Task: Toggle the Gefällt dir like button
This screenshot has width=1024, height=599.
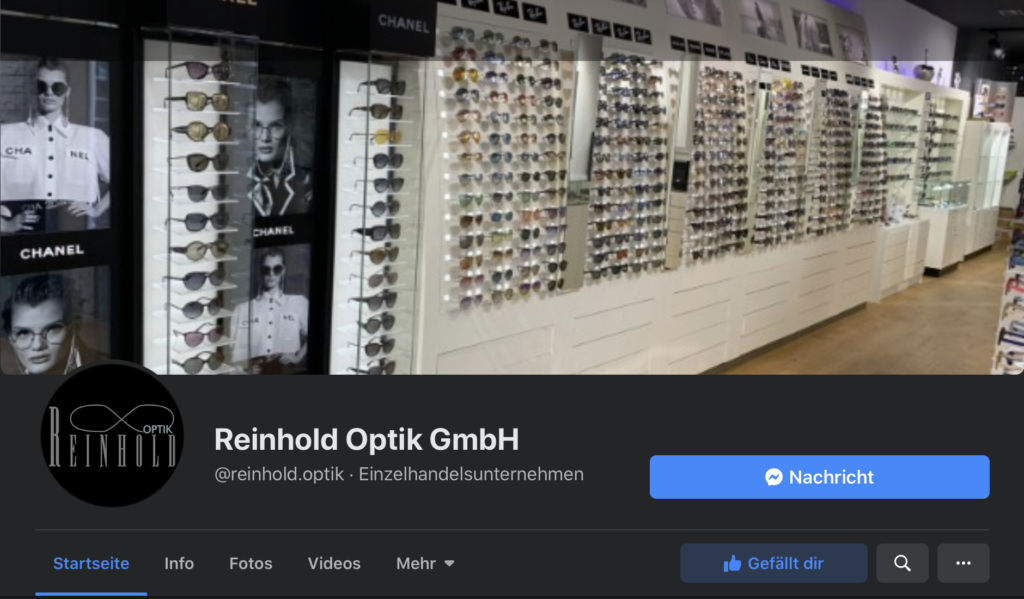Action: pos(773,563)
